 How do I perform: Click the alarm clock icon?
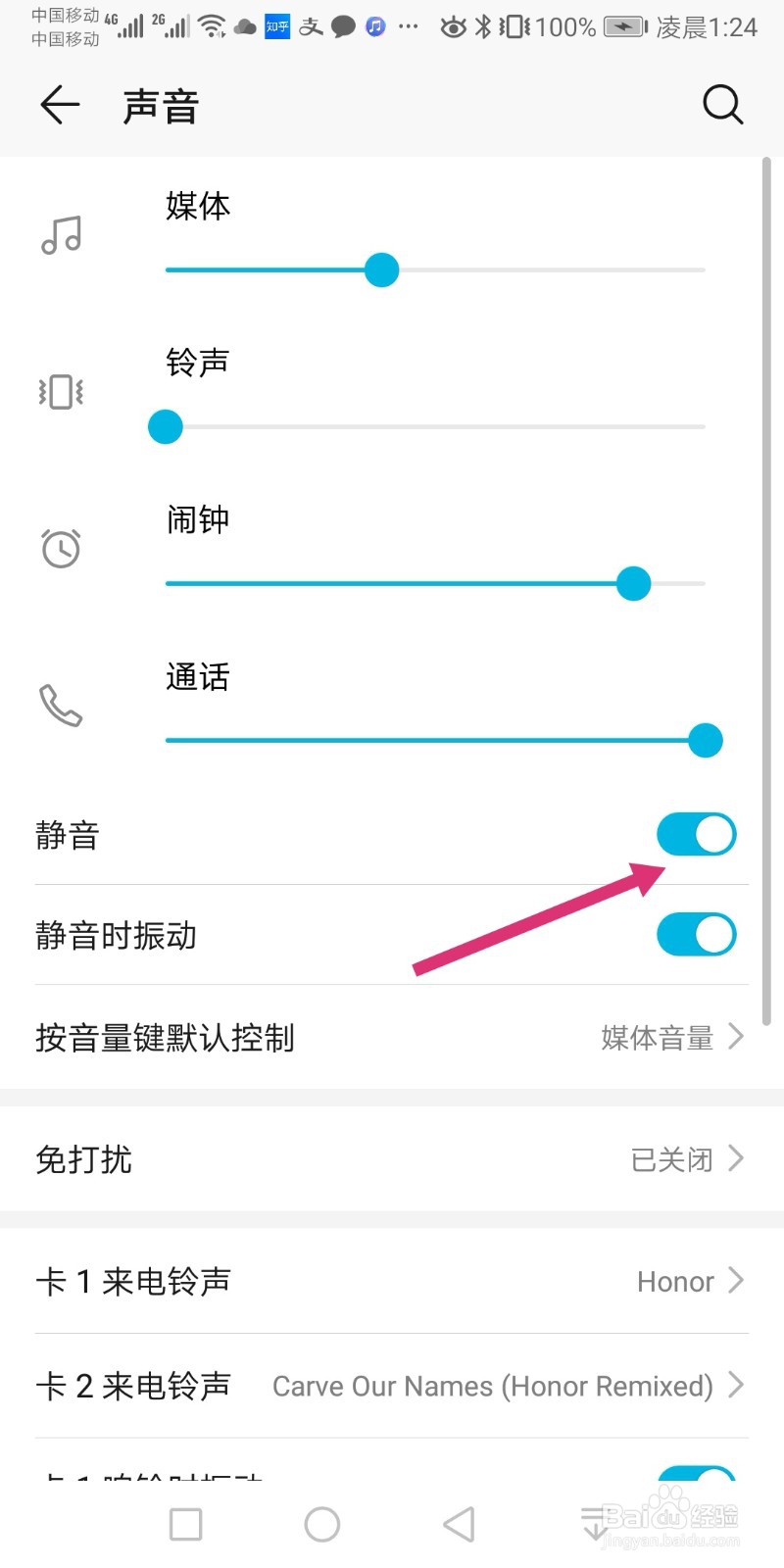(61, 547)
